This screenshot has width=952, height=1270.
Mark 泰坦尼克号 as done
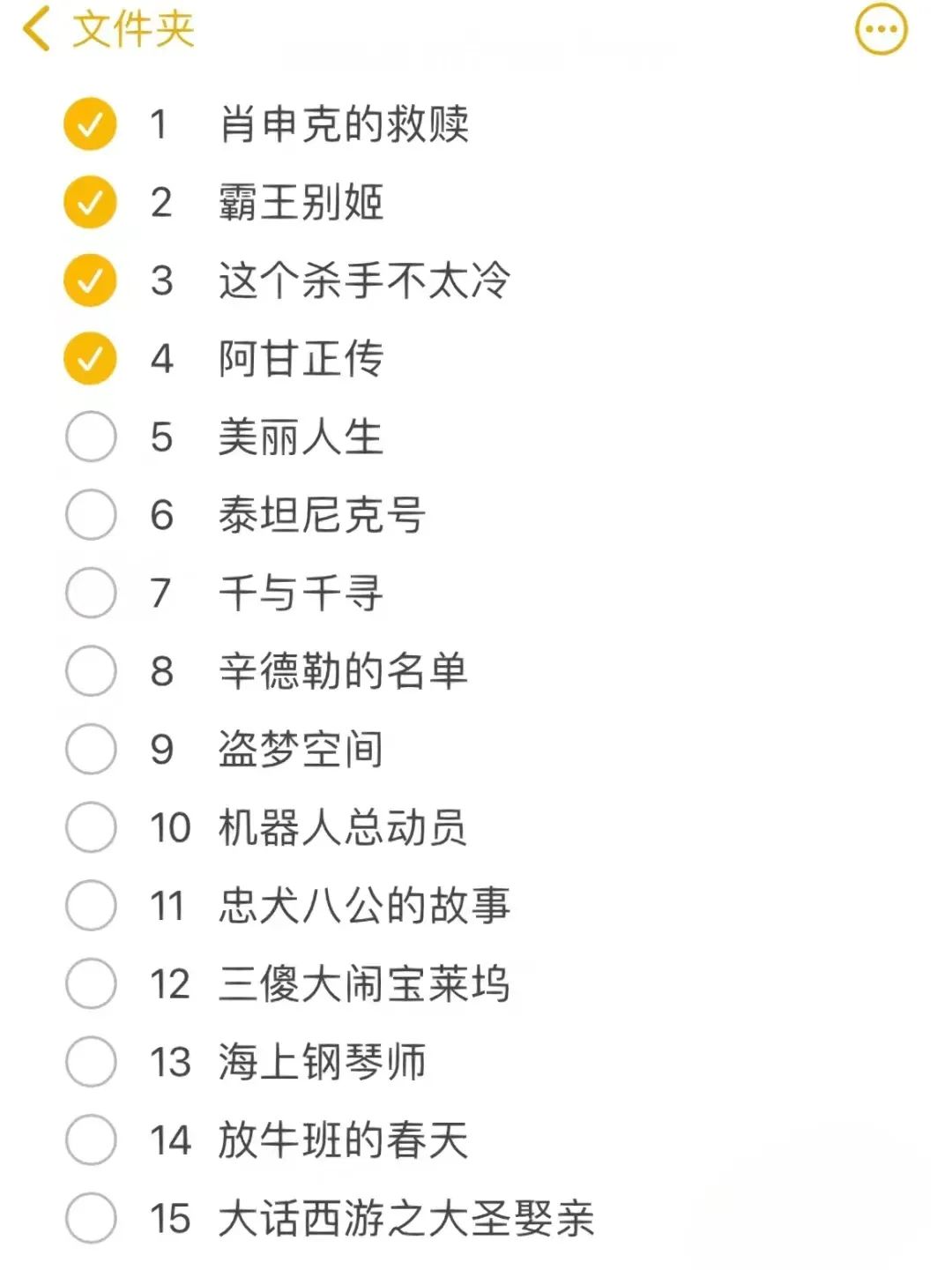91,515
